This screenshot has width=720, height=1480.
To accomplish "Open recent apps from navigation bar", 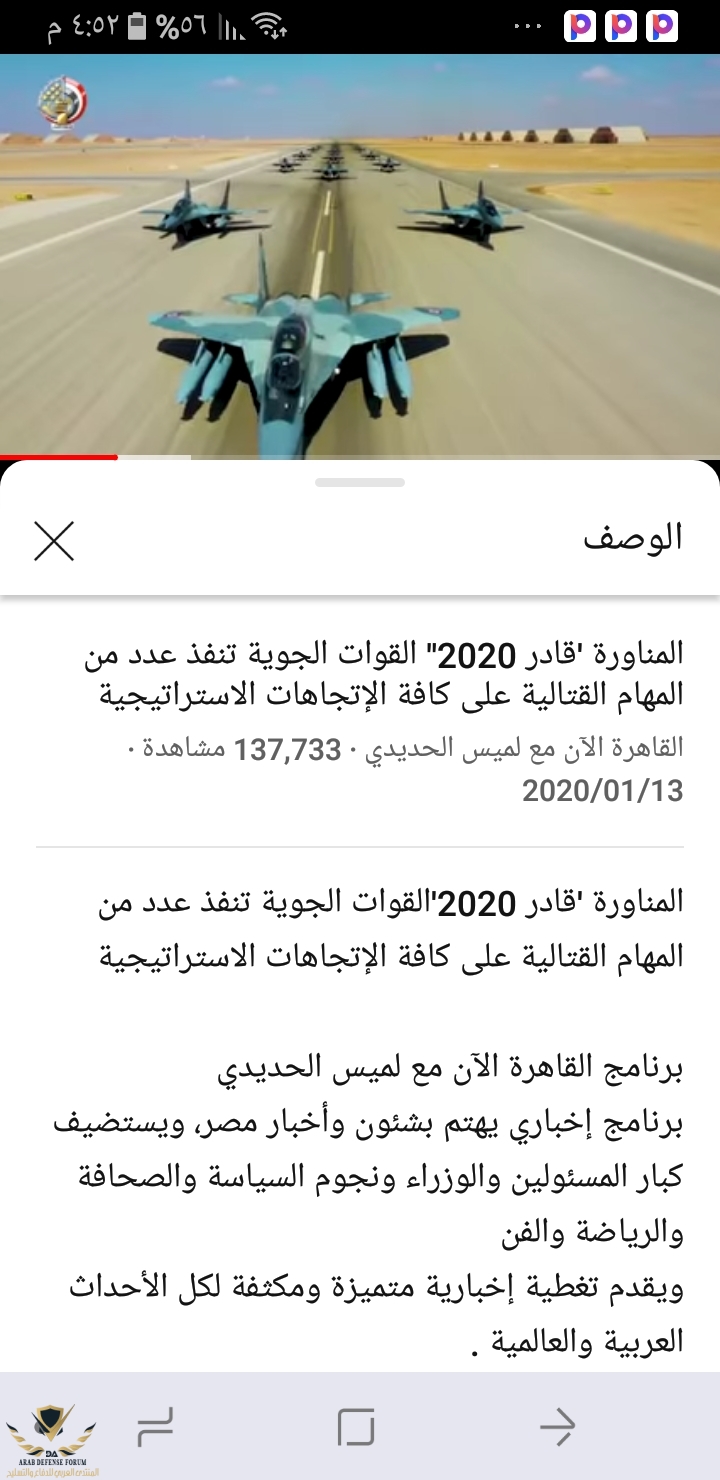I will click(155, 1426).
